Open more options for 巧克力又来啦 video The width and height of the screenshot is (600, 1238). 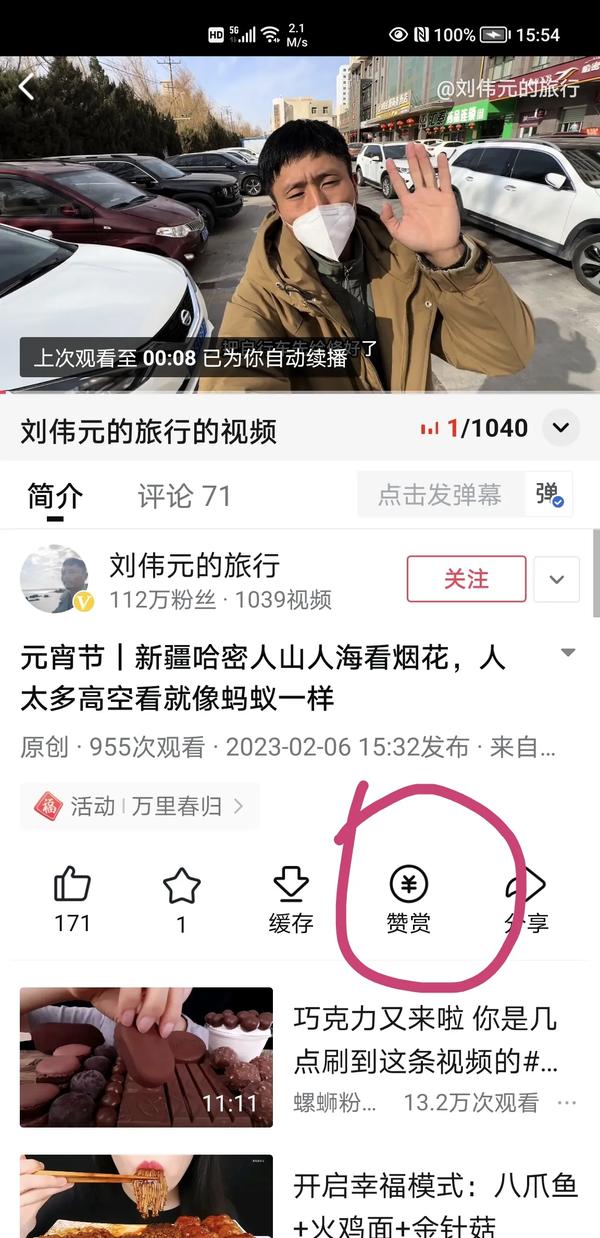(x=567, y=1103)
